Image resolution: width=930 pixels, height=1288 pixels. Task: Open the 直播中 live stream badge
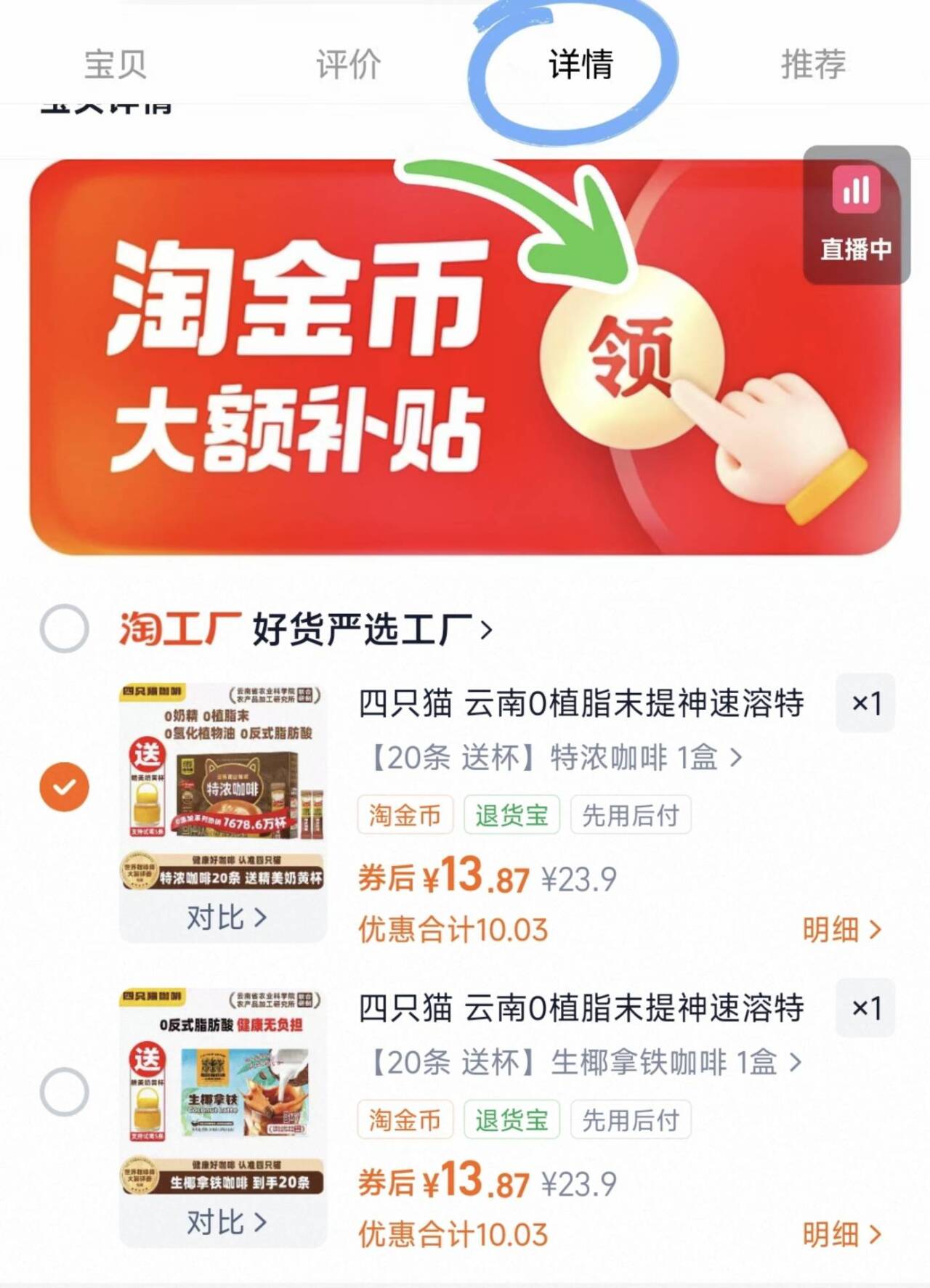click(856, 214)
